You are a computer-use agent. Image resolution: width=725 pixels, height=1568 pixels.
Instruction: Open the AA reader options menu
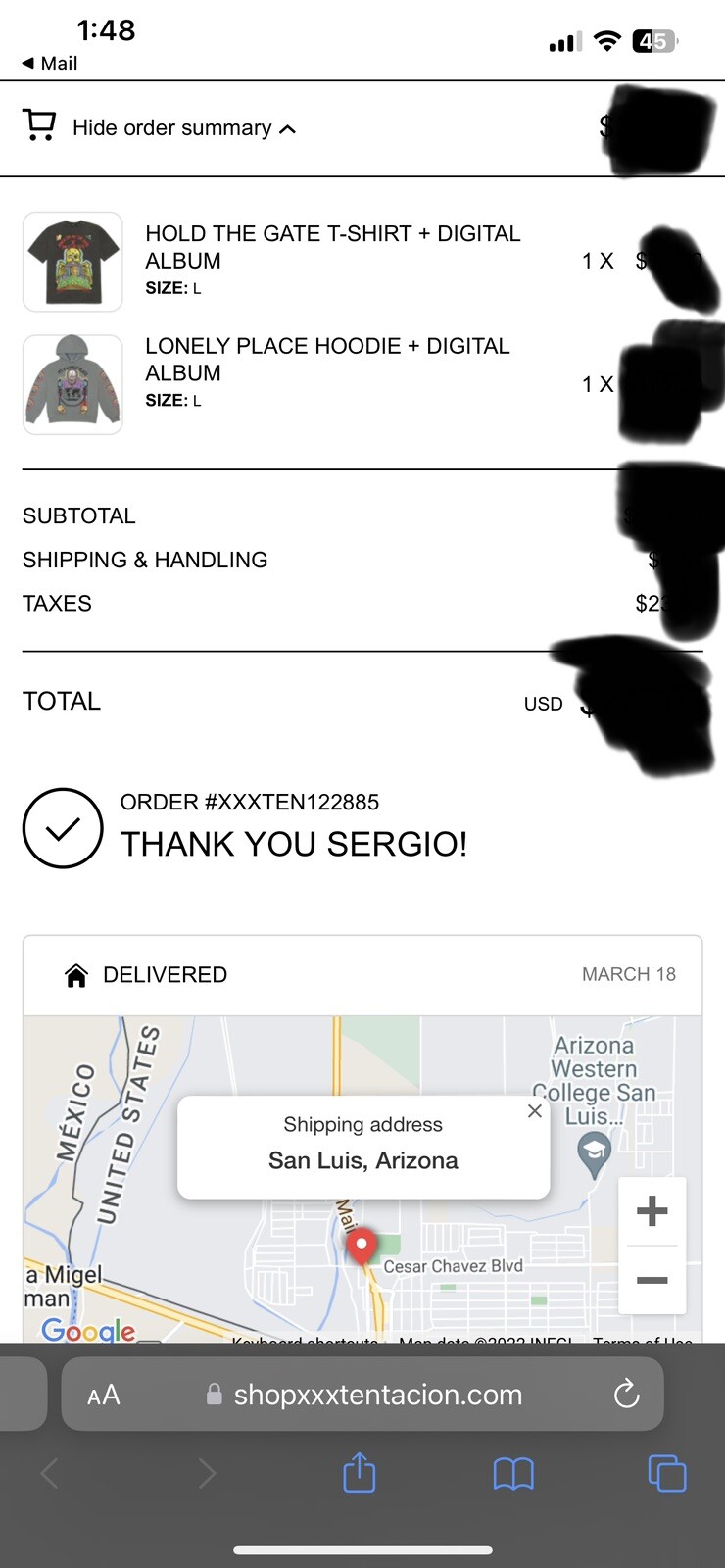point(104,1395)
